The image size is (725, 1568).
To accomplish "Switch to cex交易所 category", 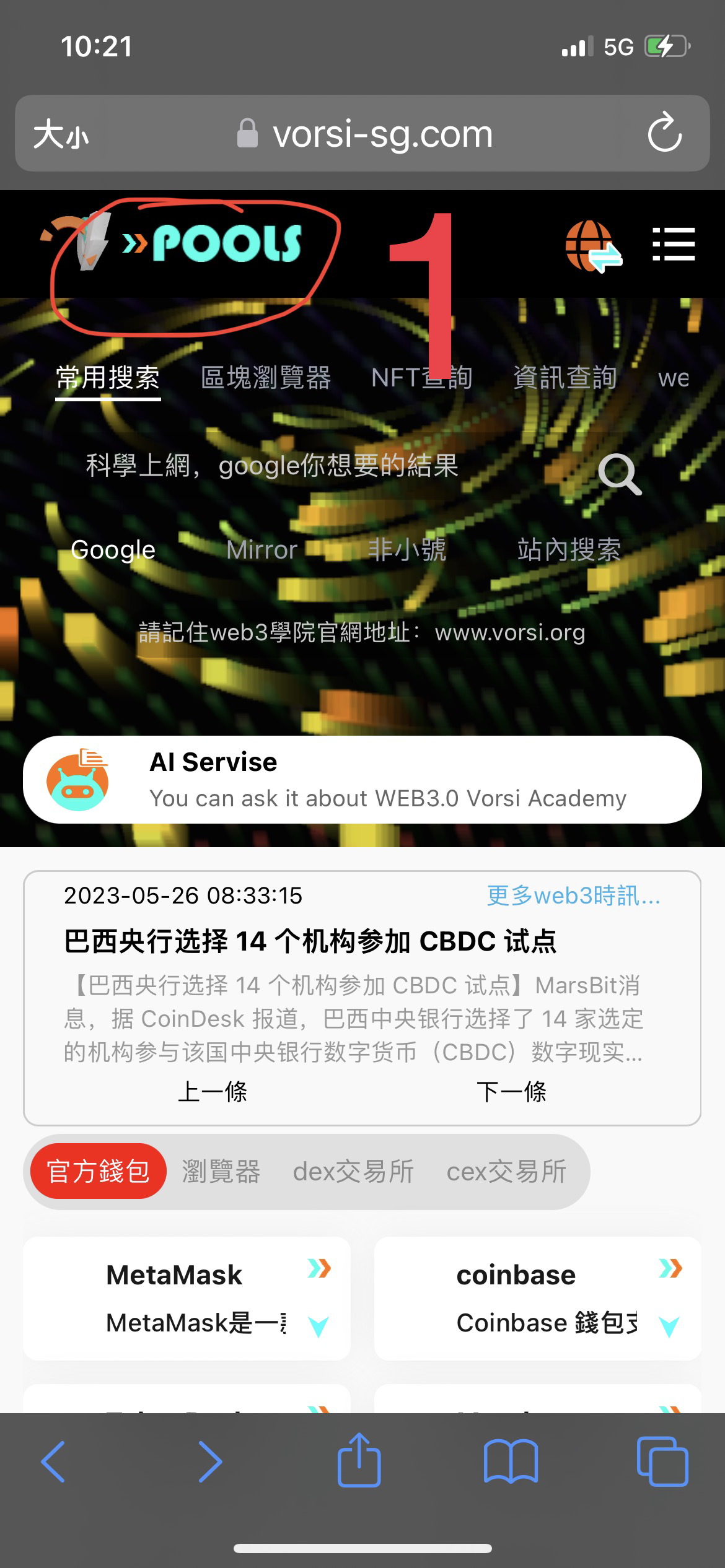I will pyautogui.click(x=506, y=1172).
